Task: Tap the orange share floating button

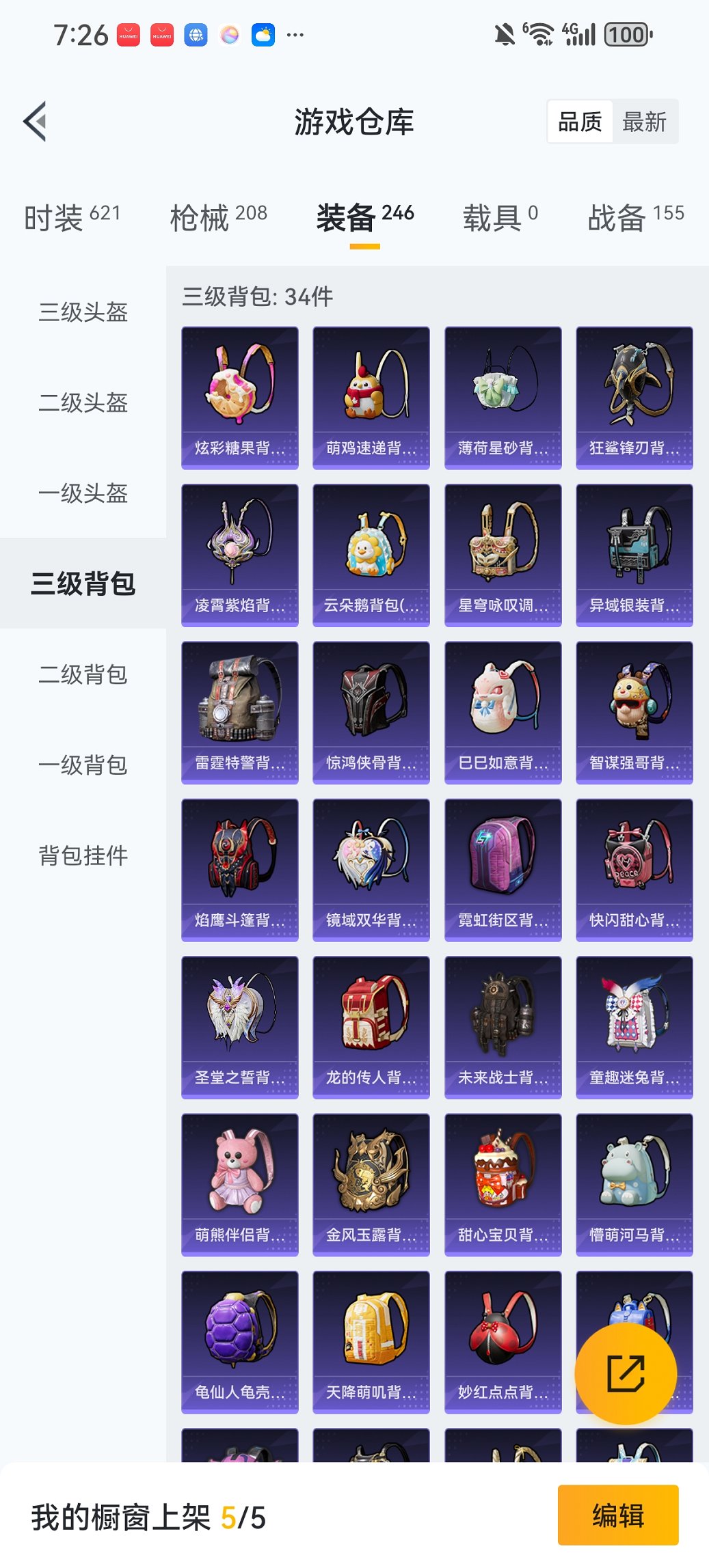Action: tap(626, 1373)
